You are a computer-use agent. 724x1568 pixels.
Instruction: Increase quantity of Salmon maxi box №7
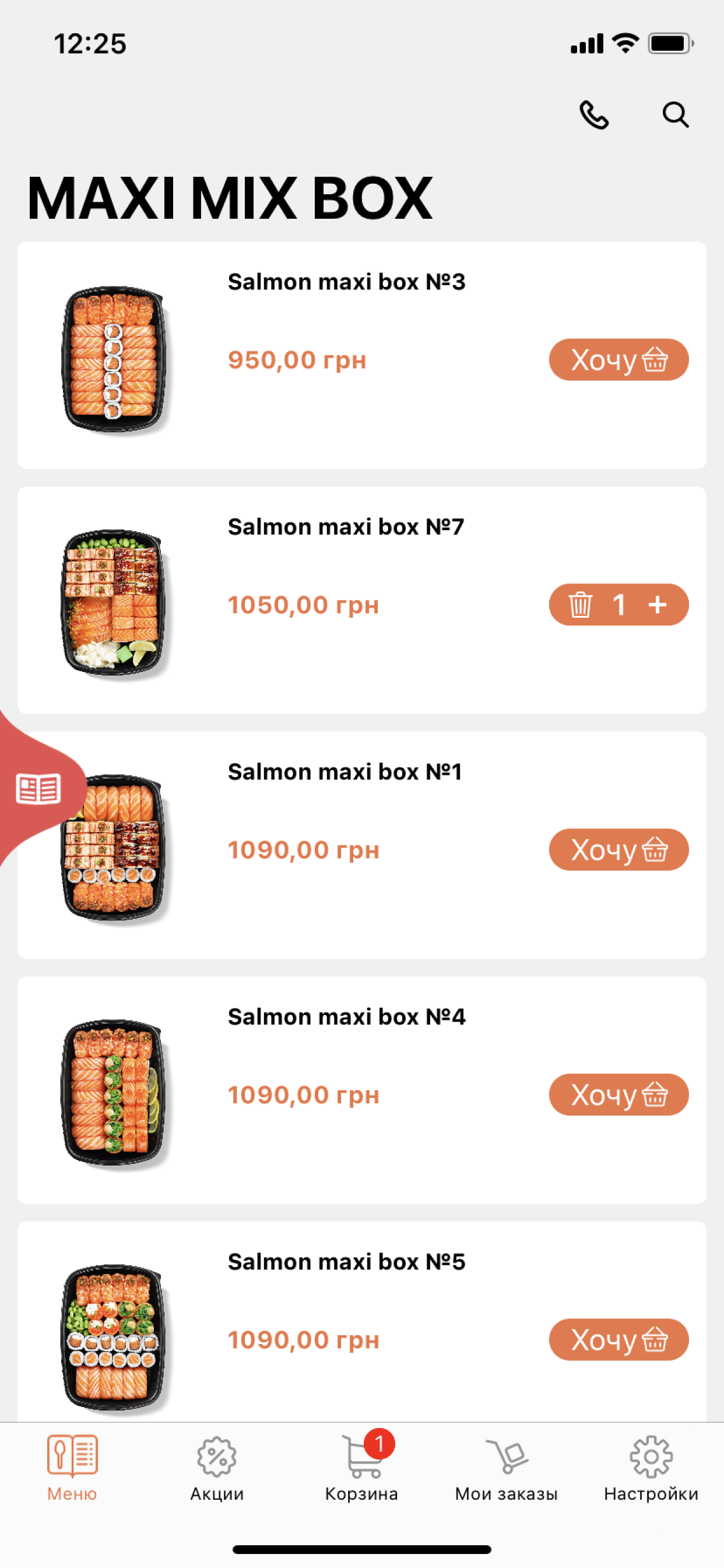pos(657,604)
